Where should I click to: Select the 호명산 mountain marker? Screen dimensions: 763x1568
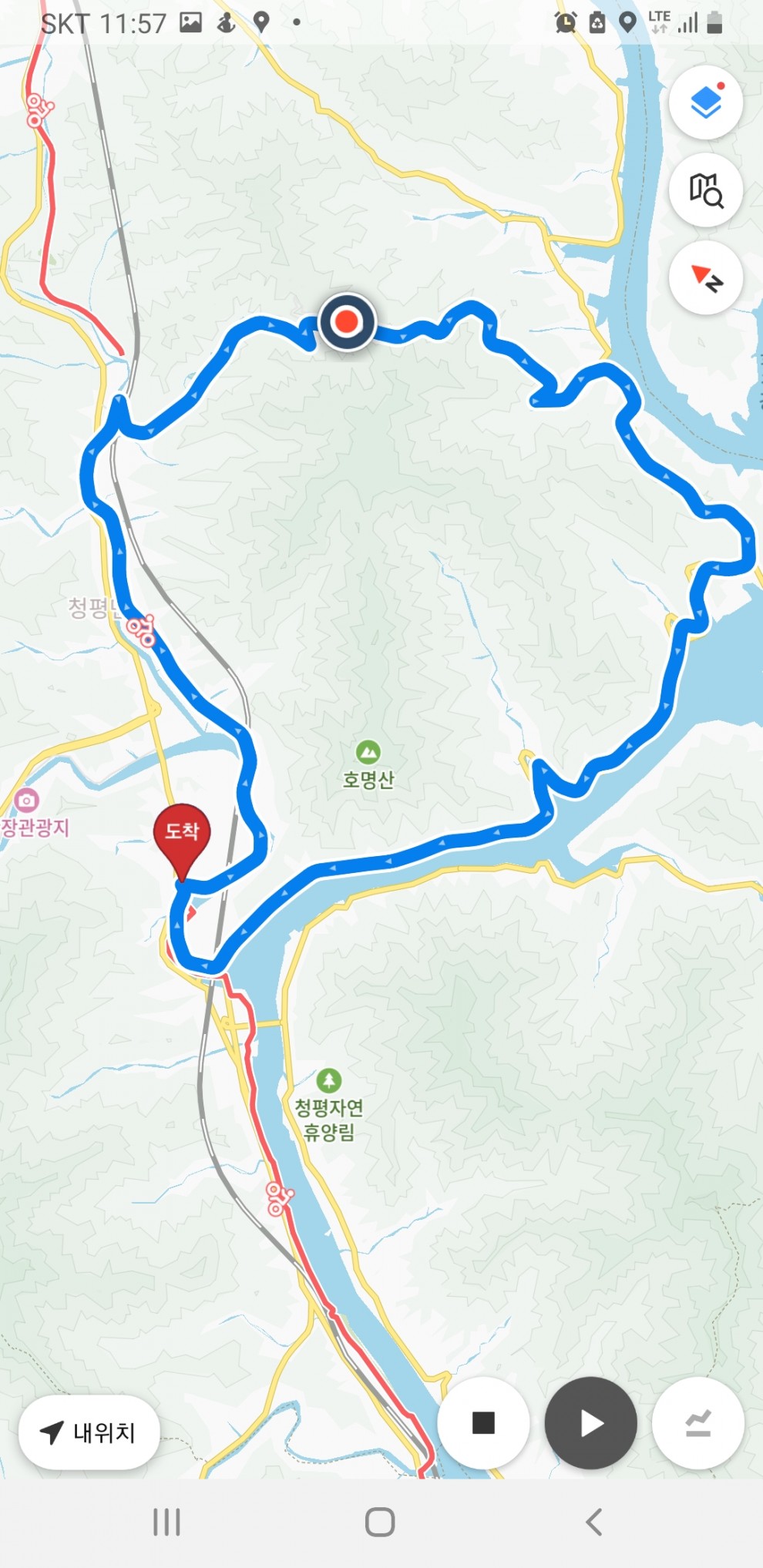coord(368,751)
